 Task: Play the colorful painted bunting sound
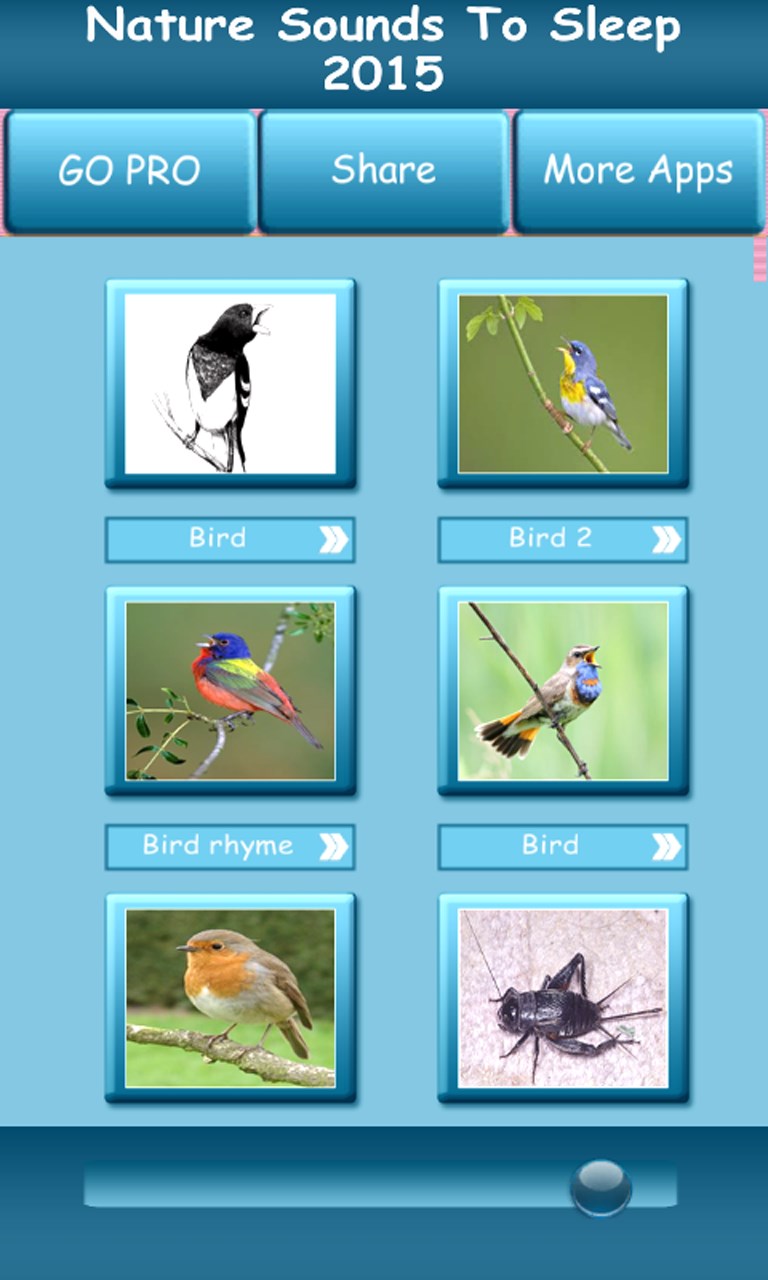pyautogui.click(x=230, y=691)
